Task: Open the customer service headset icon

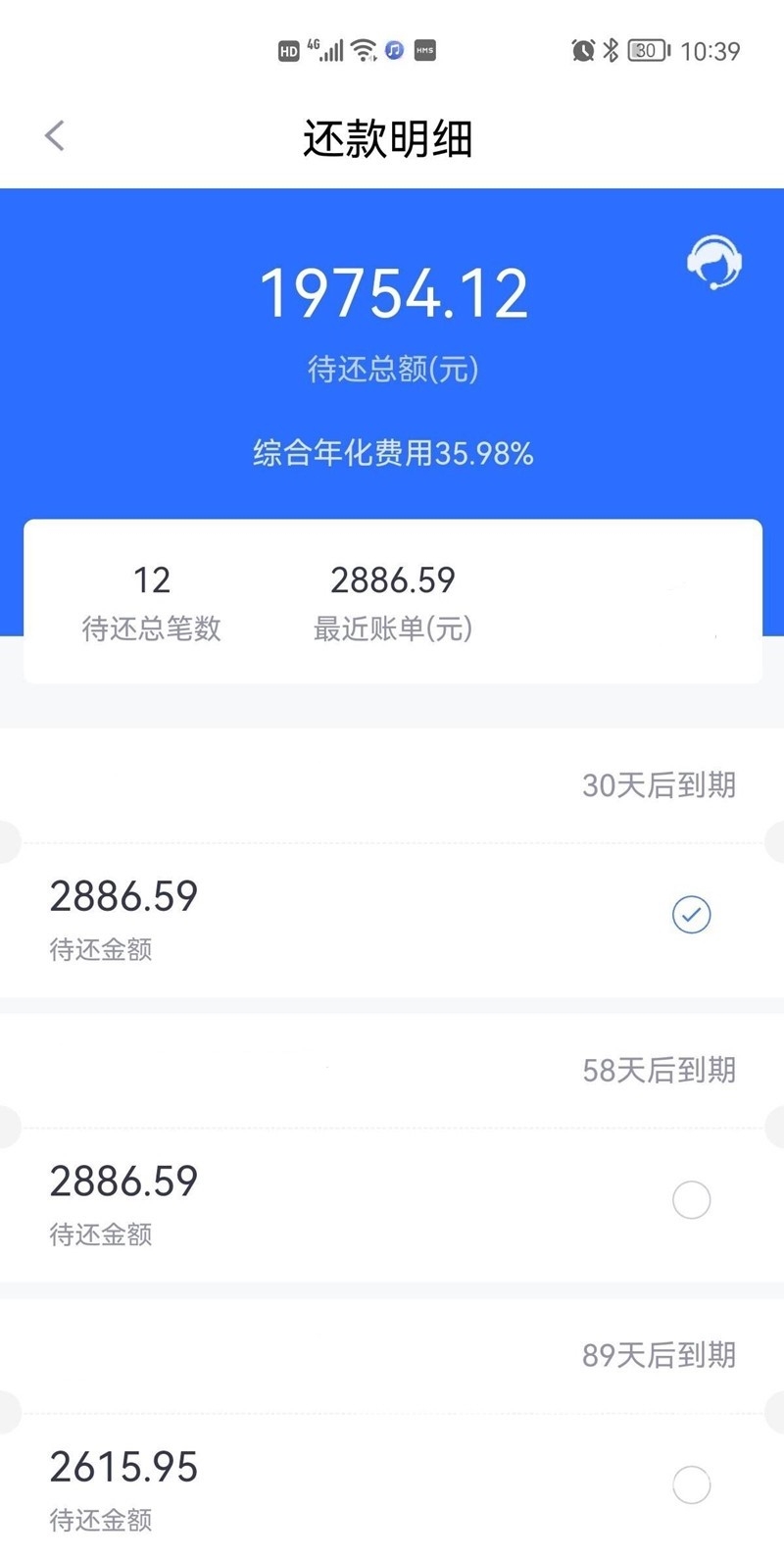Action: click(713, 262)
